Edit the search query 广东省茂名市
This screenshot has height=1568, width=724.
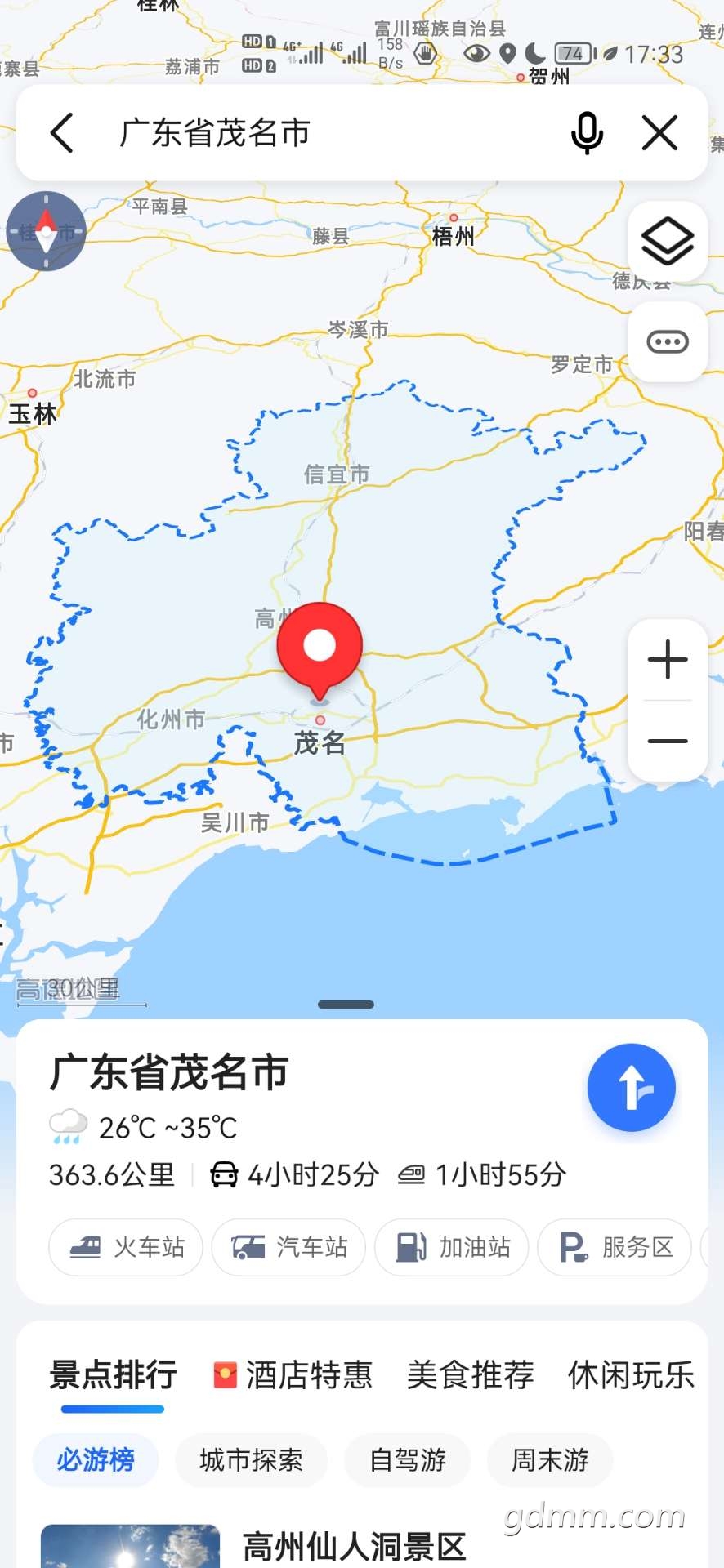[x=215, y=133]
